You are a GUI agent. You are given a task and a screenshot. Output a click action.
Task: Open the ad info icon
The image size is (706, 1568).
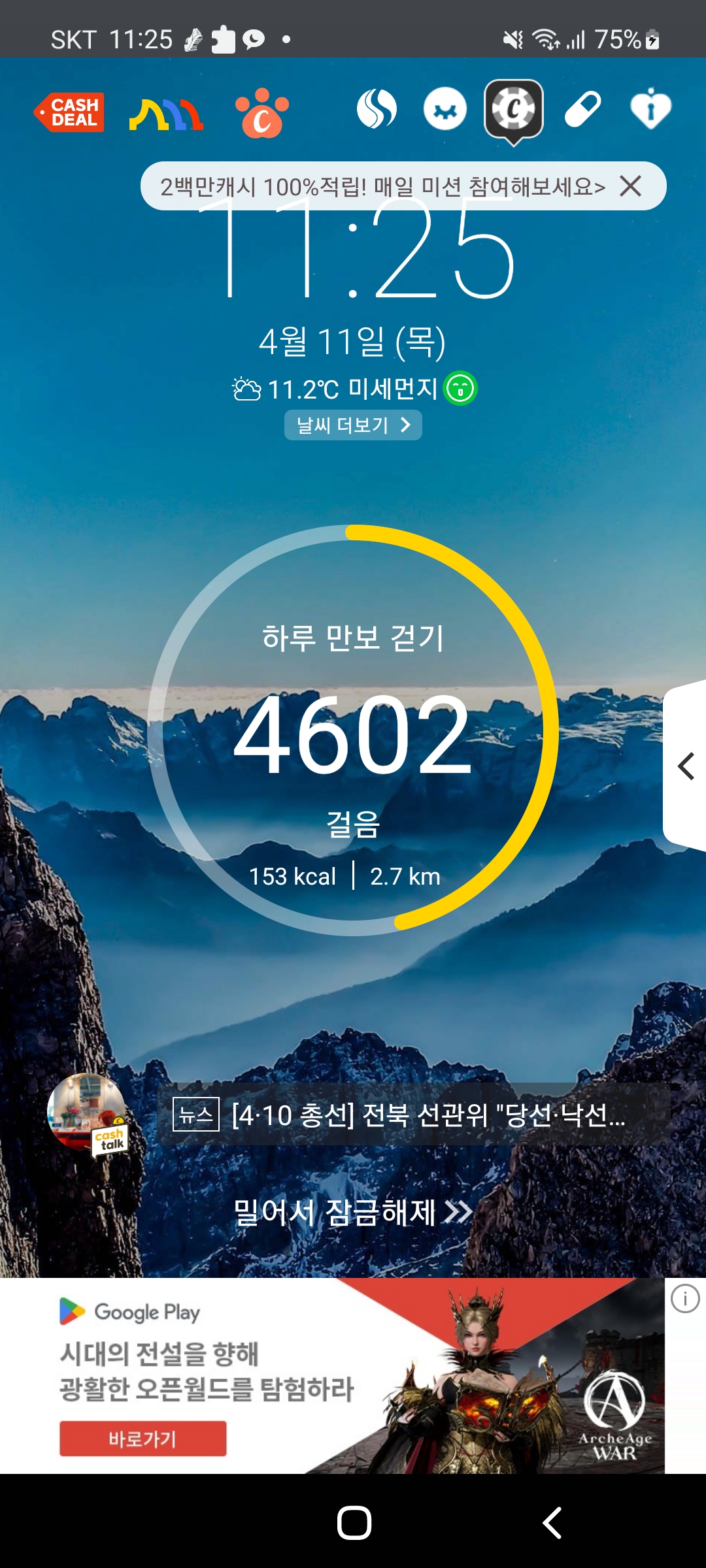point(685,1299)
